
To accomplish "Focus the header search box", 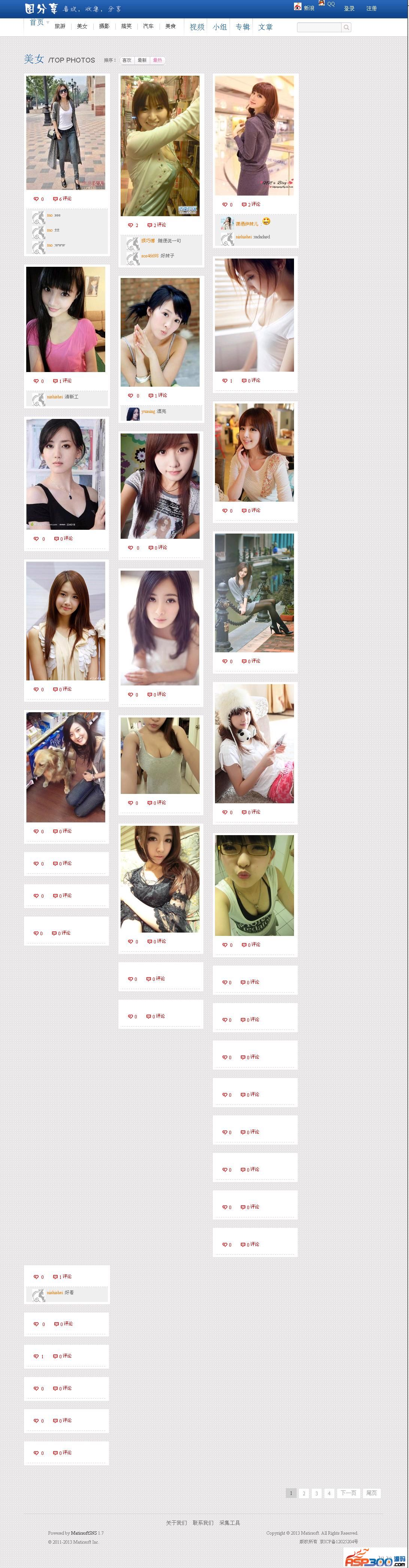I will click(x=319, y=27).
